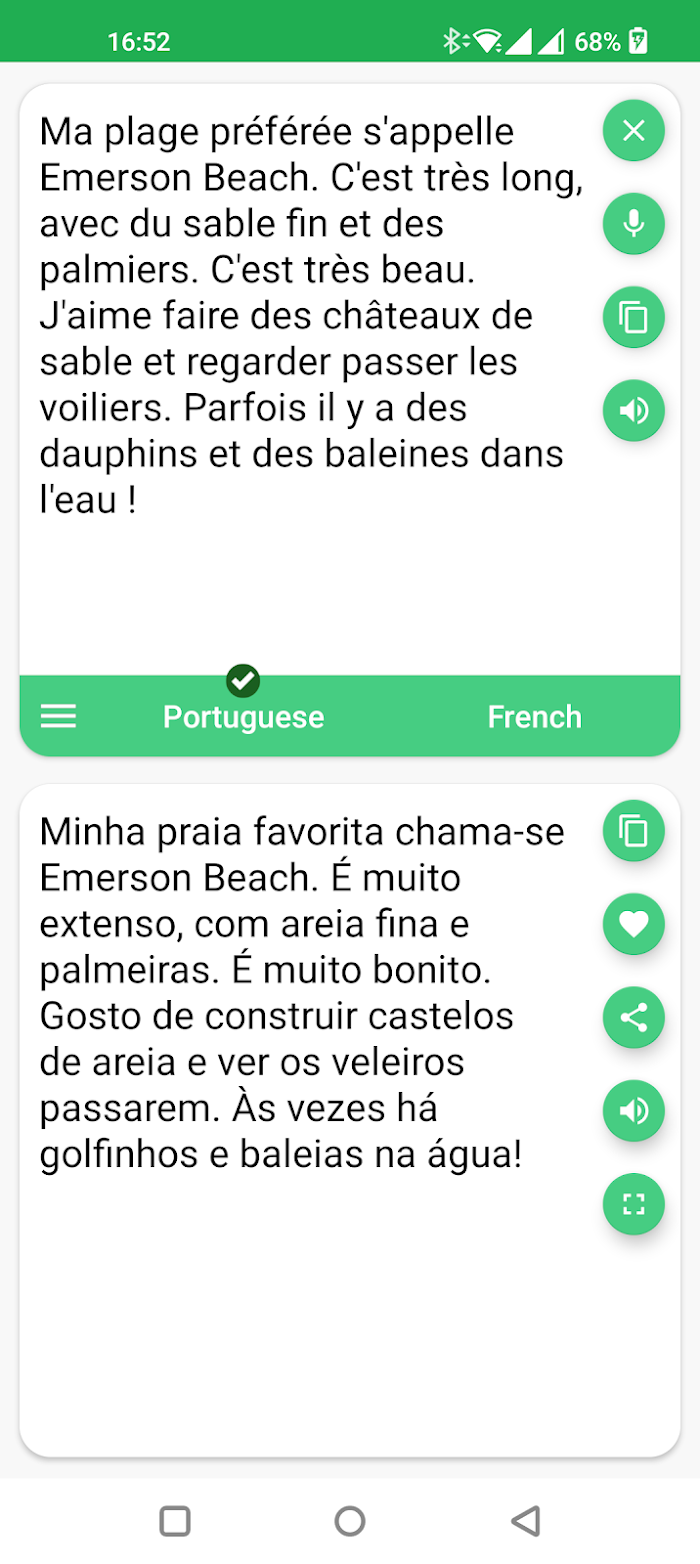
Task: Go to the home screen
Action: 350,1521
